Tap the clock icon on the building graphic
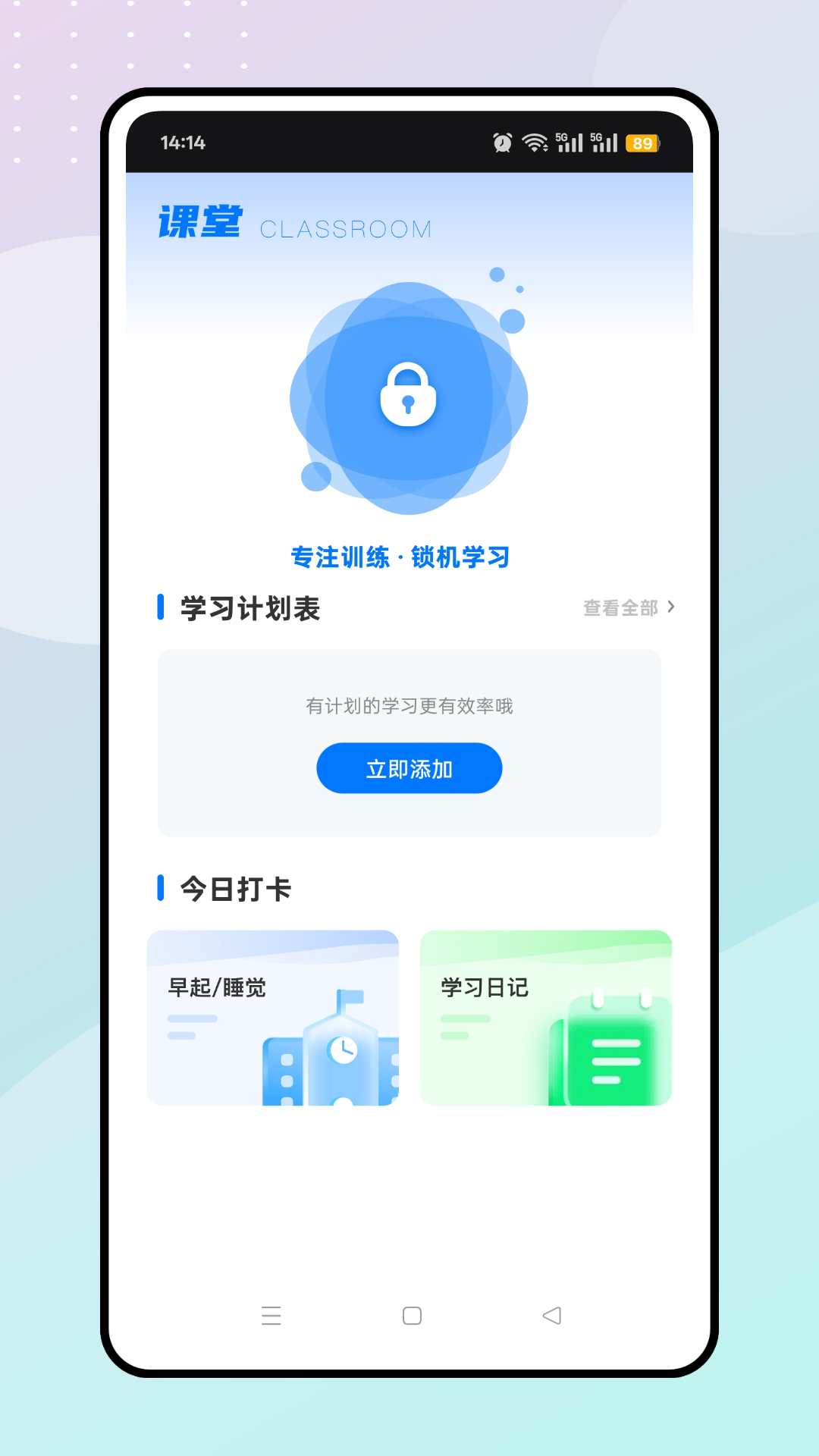This screenshot has height=1456, width=819. click(343, 1049)
